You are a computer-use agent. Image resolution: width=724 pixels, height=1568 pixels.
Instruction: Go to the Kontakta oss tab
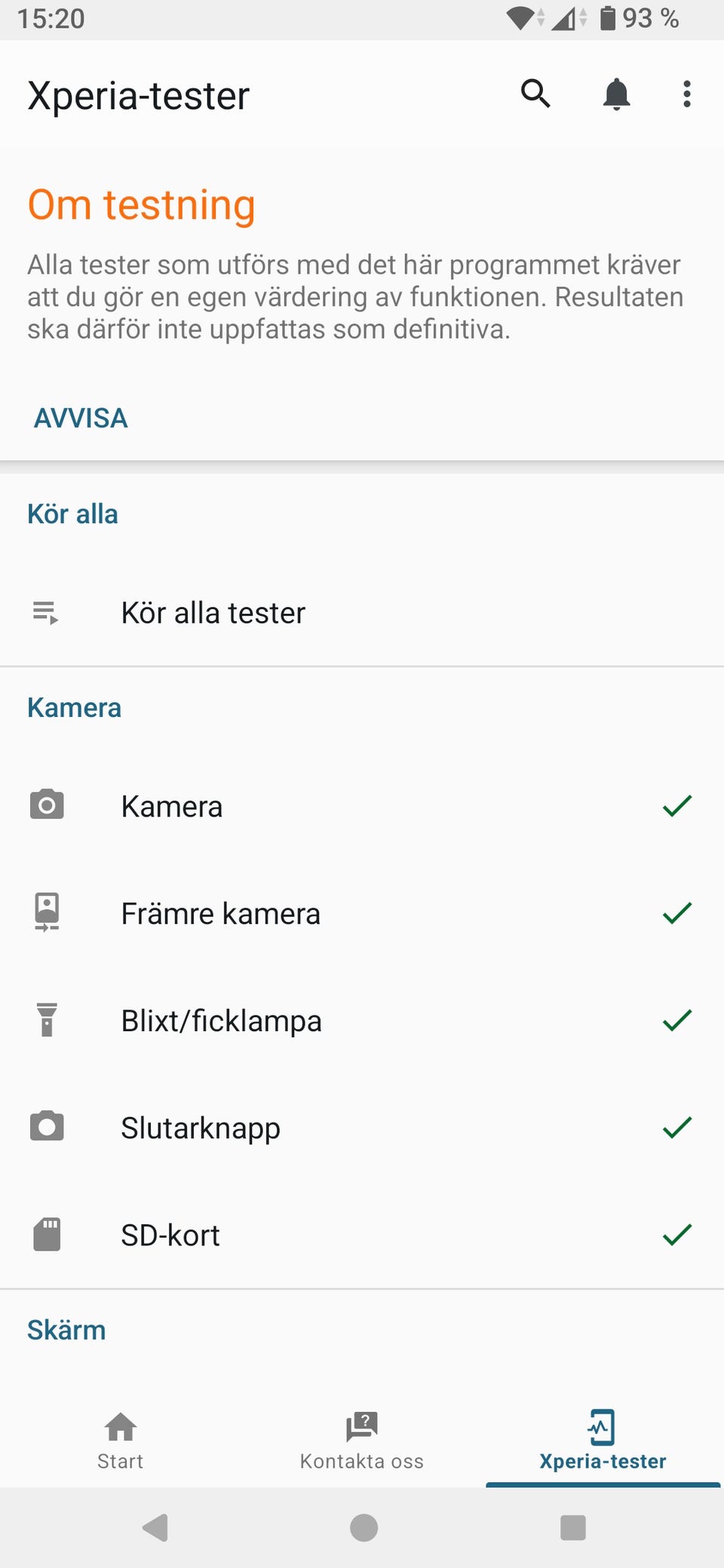coord(362,1441)
